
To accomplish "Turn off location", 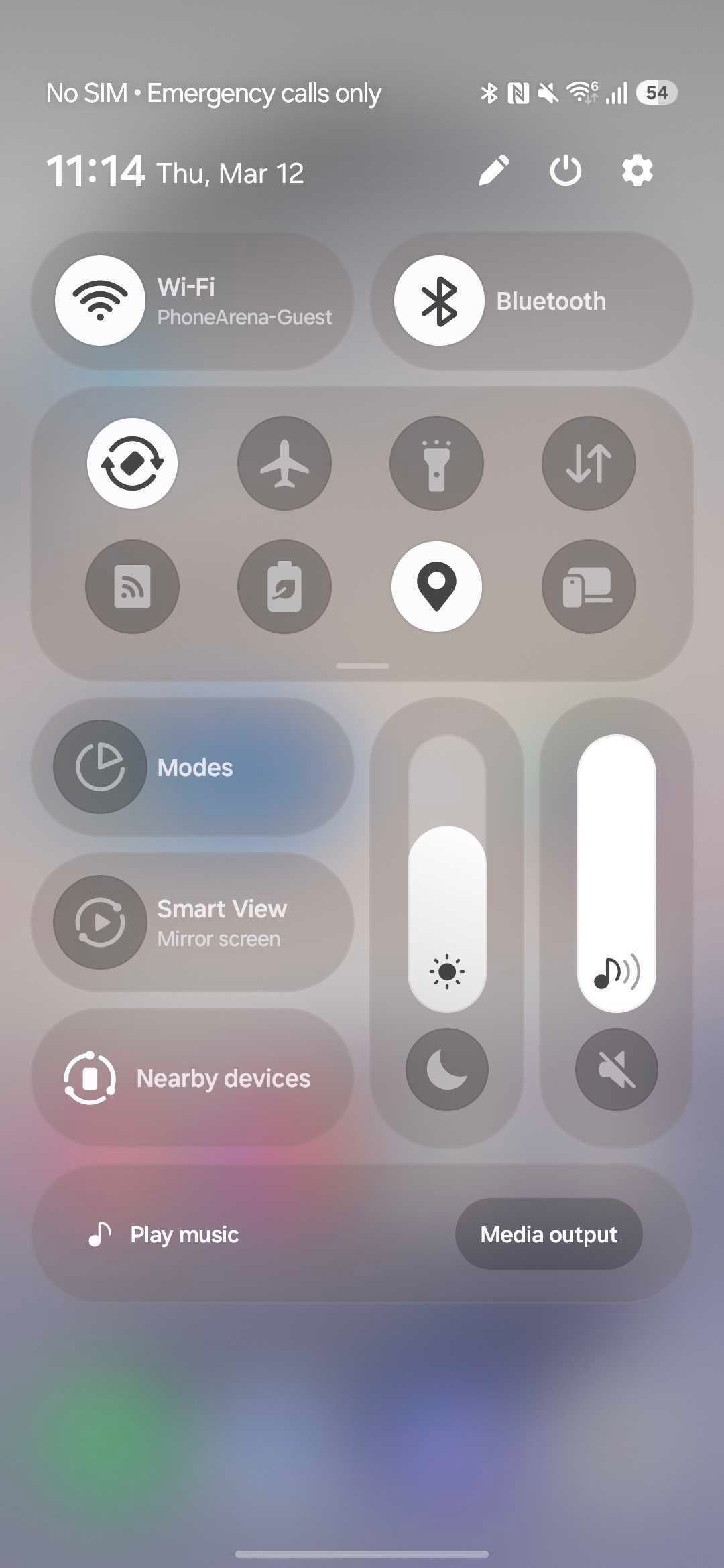I will [436, 587].
